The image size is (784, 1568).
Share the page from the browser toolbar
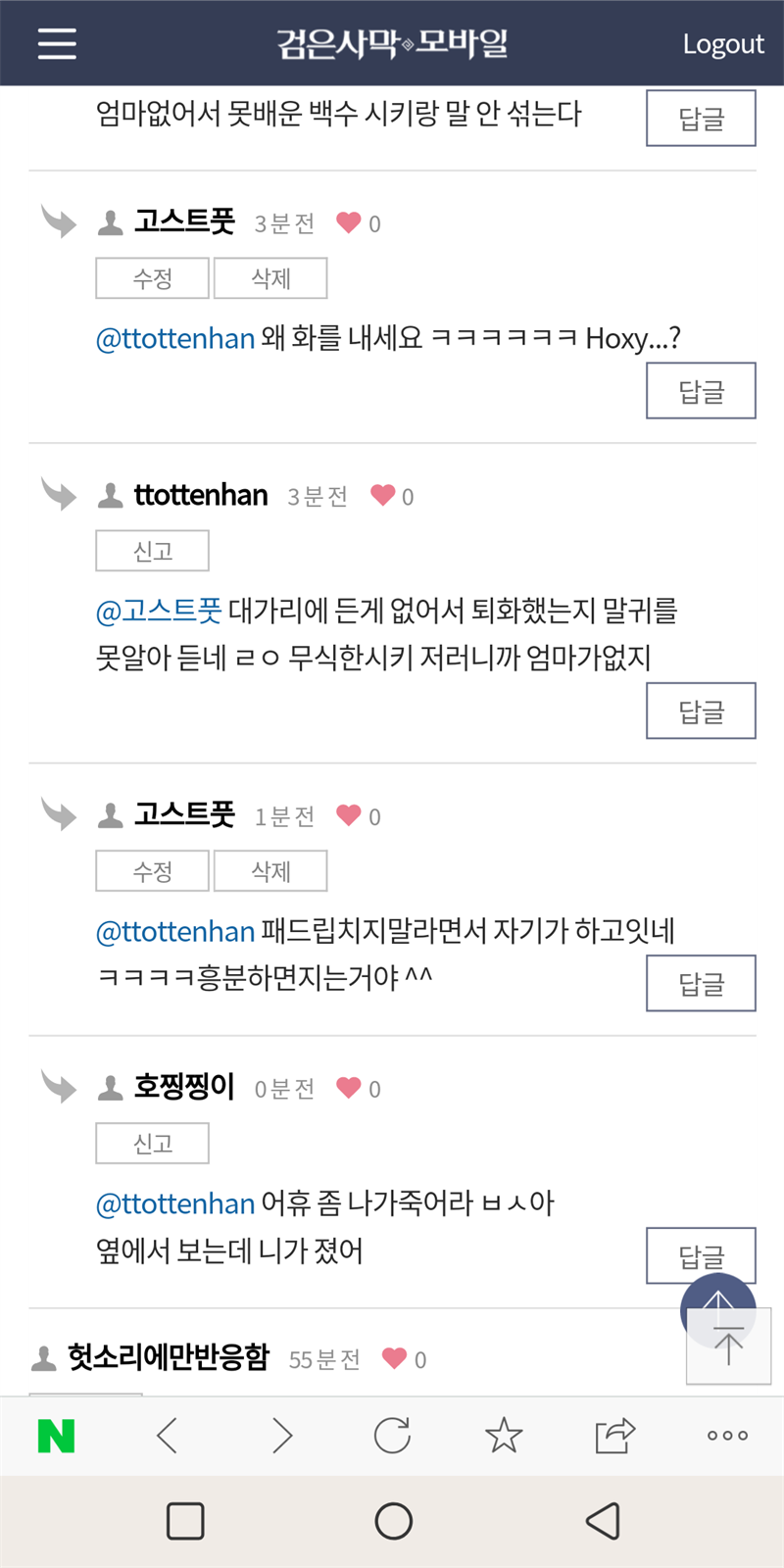click(615, 1436)
